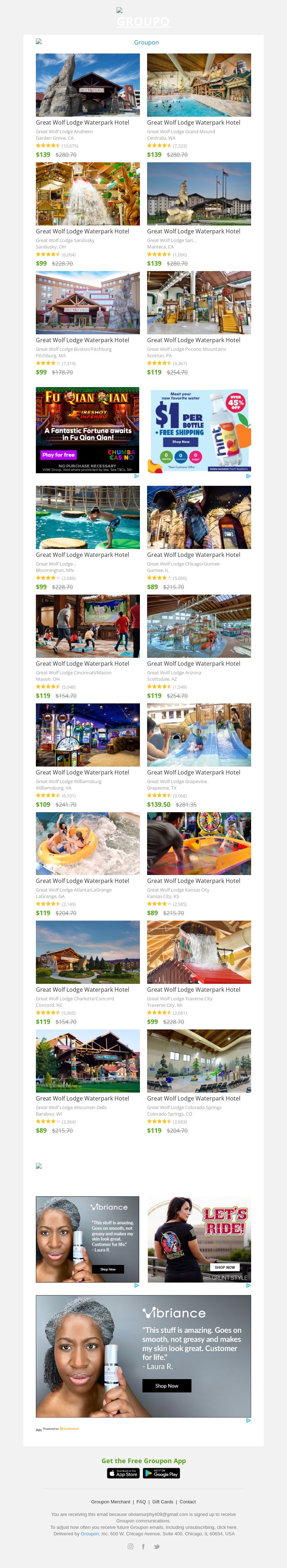Image resolution: width=287 pixels, height=1568 pixels.
Task: Open the Kansas City lodge deal
Action: pos(199,844)
